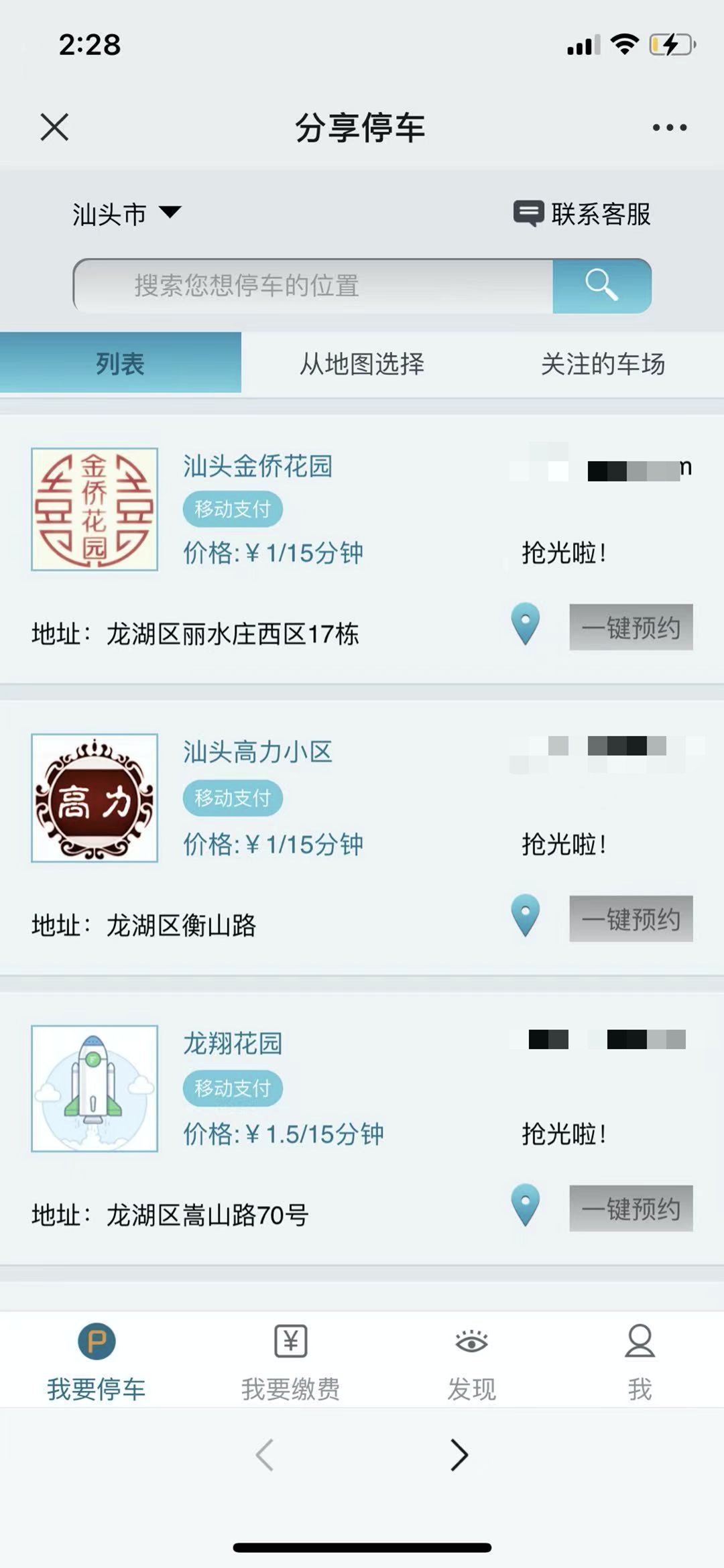The width and height of the screenshot is (724, 1568).
Task: Open 汕头高力小区 parking lot details
Action: pyautogui.click(x=257, y=751)
